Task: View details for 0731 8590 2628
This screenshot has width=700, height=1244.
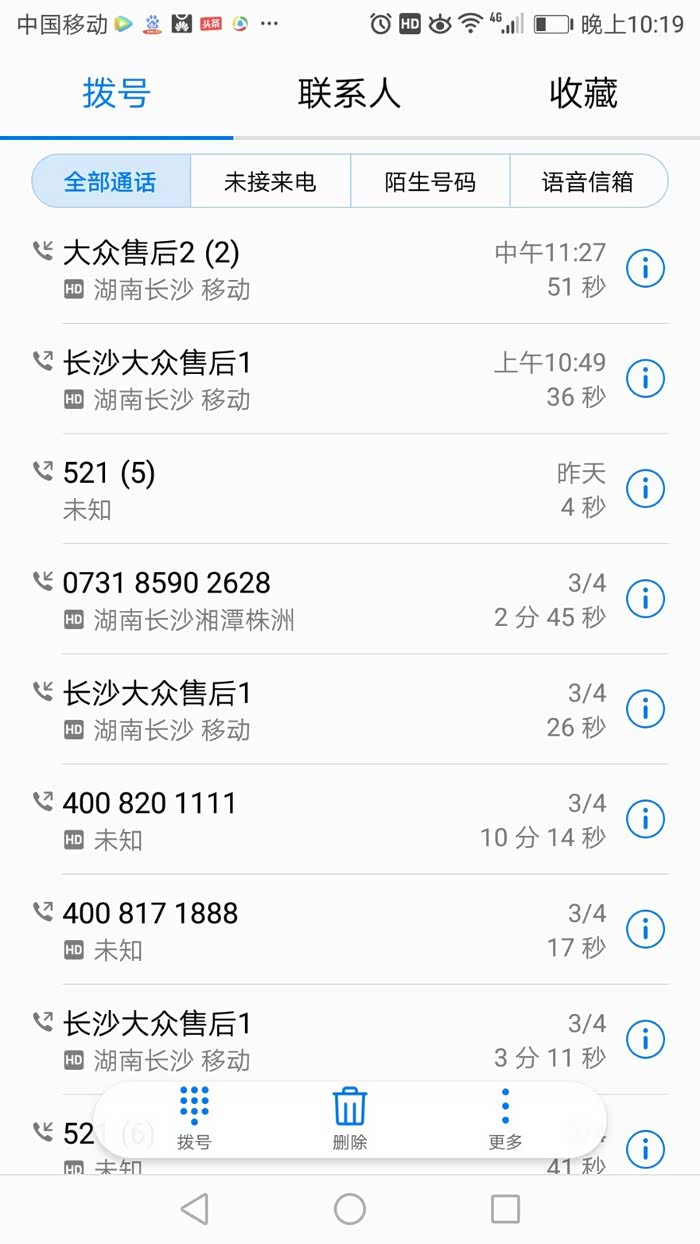Action: coord(645,599)
